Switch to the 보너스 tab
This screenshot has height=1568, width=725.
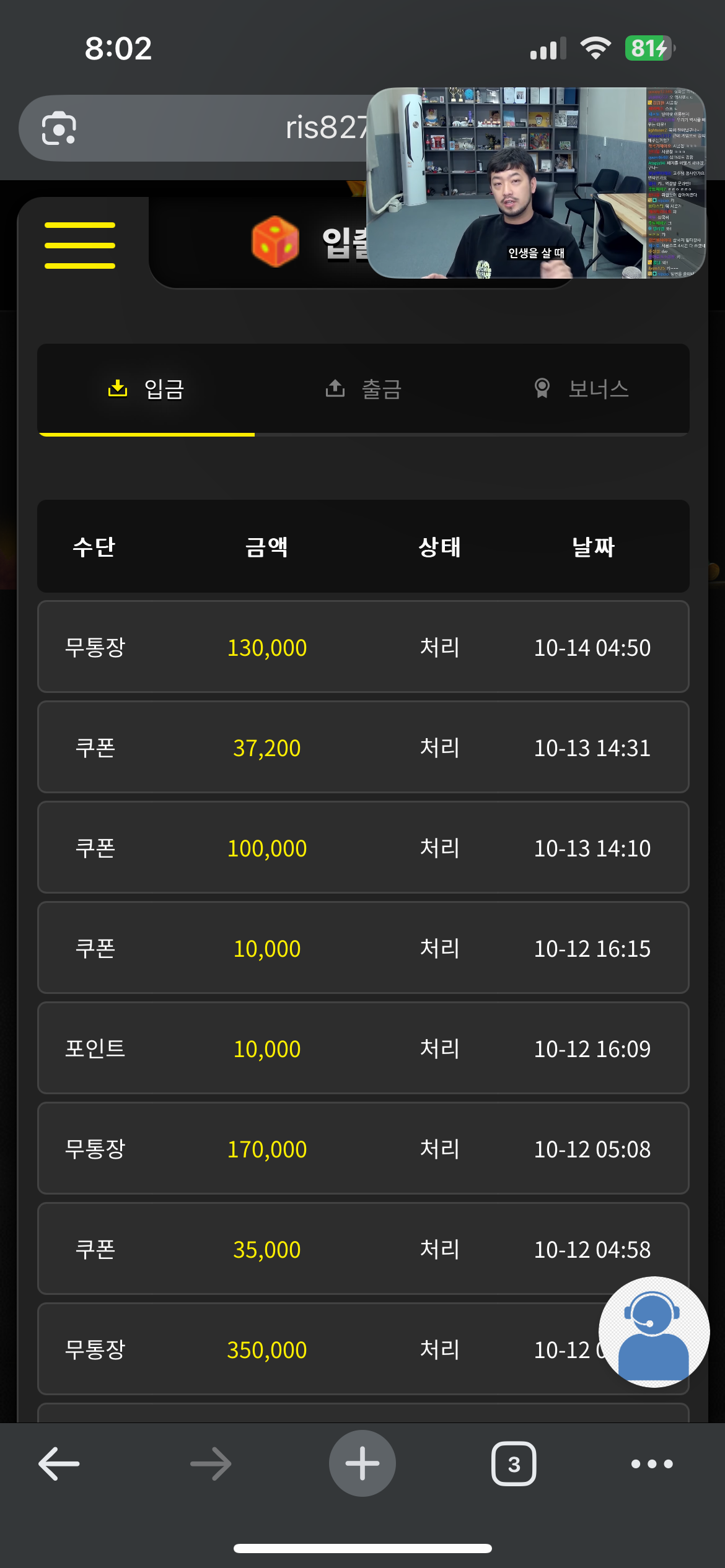click(x=581, y=389)
